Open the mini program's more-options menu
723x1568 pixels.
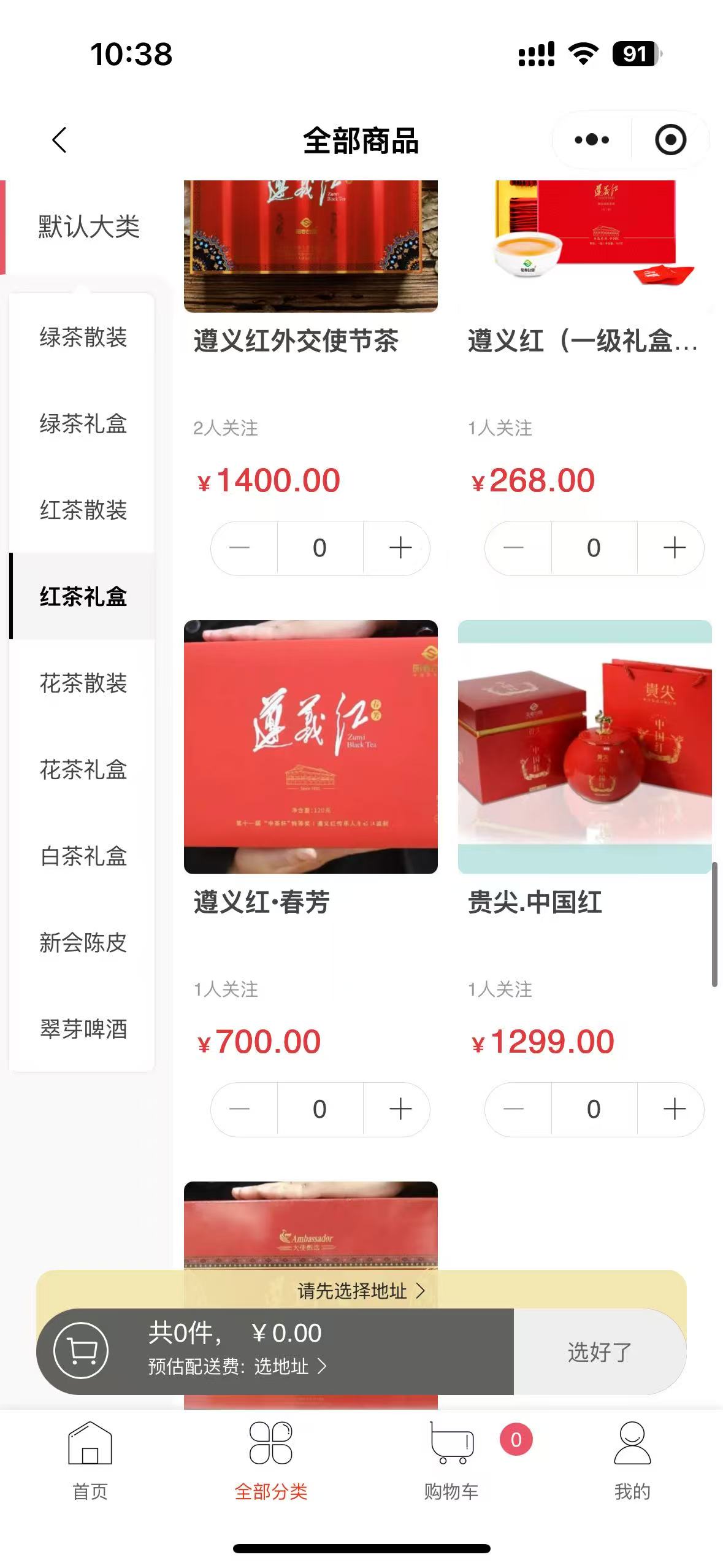(x=591, y=140)
